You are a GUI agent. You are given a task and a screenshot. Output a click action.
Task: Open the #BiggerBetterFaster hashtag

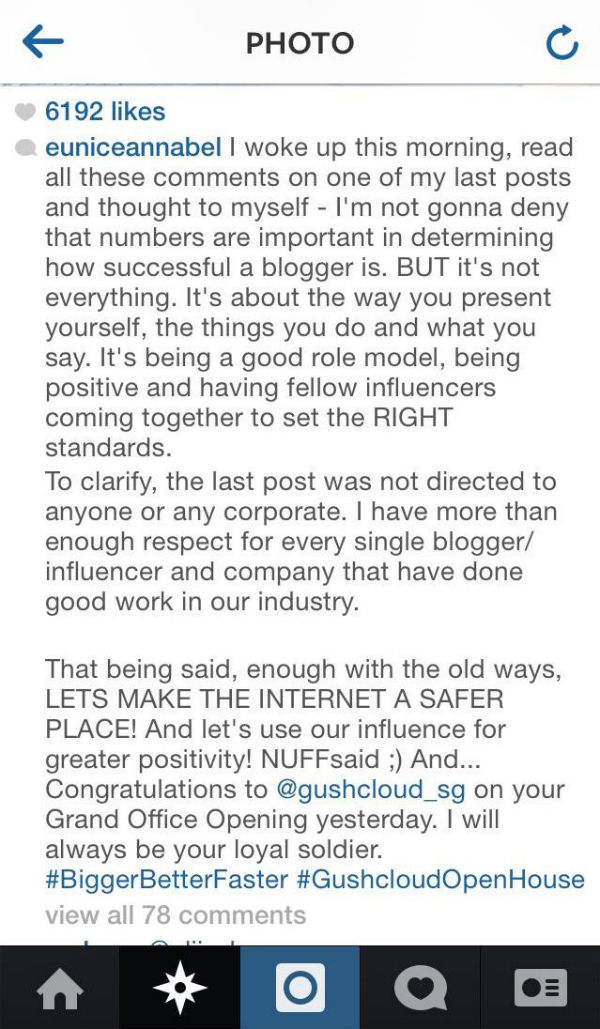coord(167,880)
